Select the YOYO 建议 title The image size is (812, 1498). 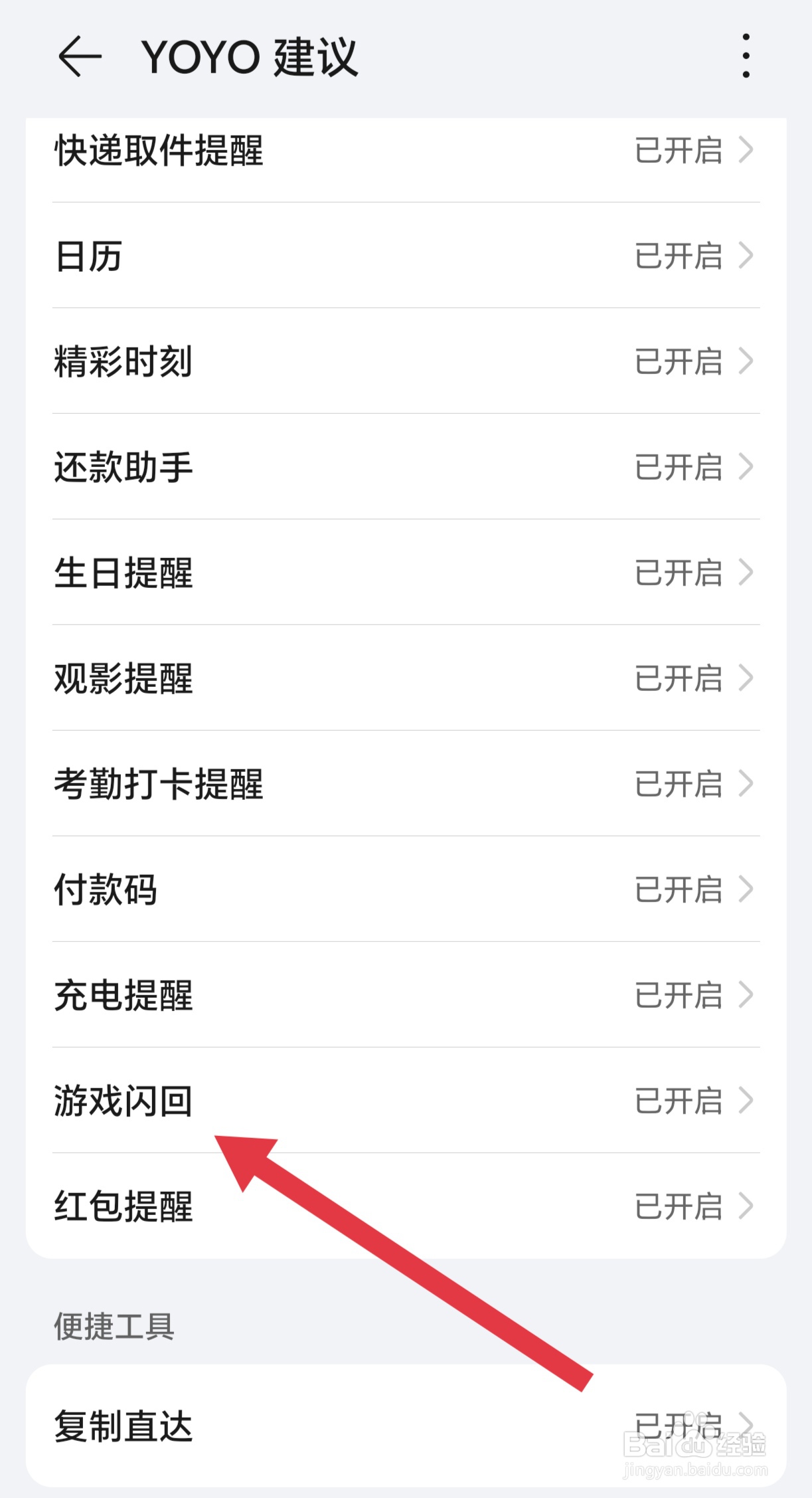pos(250,56)
